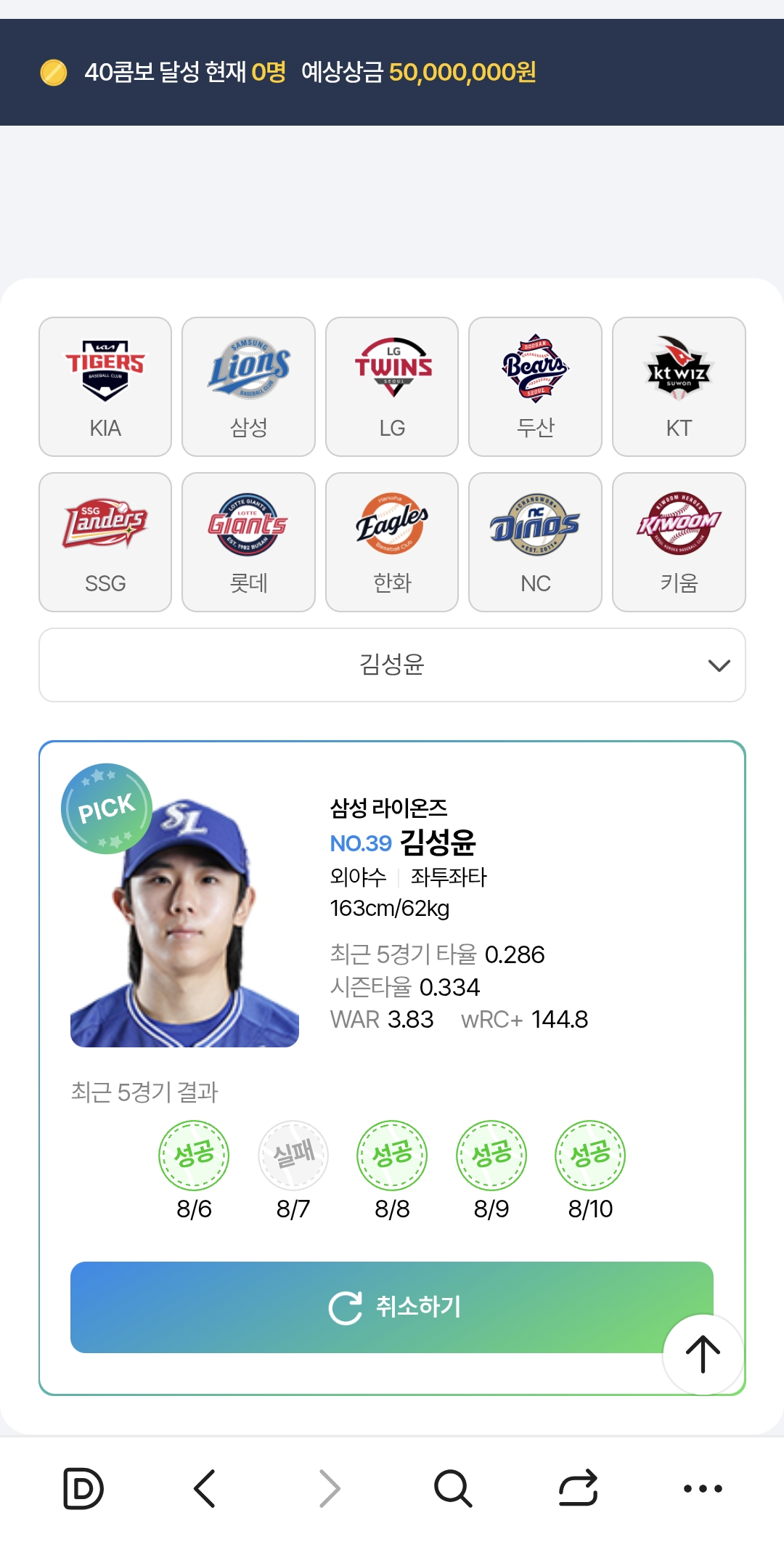Select the 두산 Bears team
The image size is (784, 1542).
coord(535,386)
